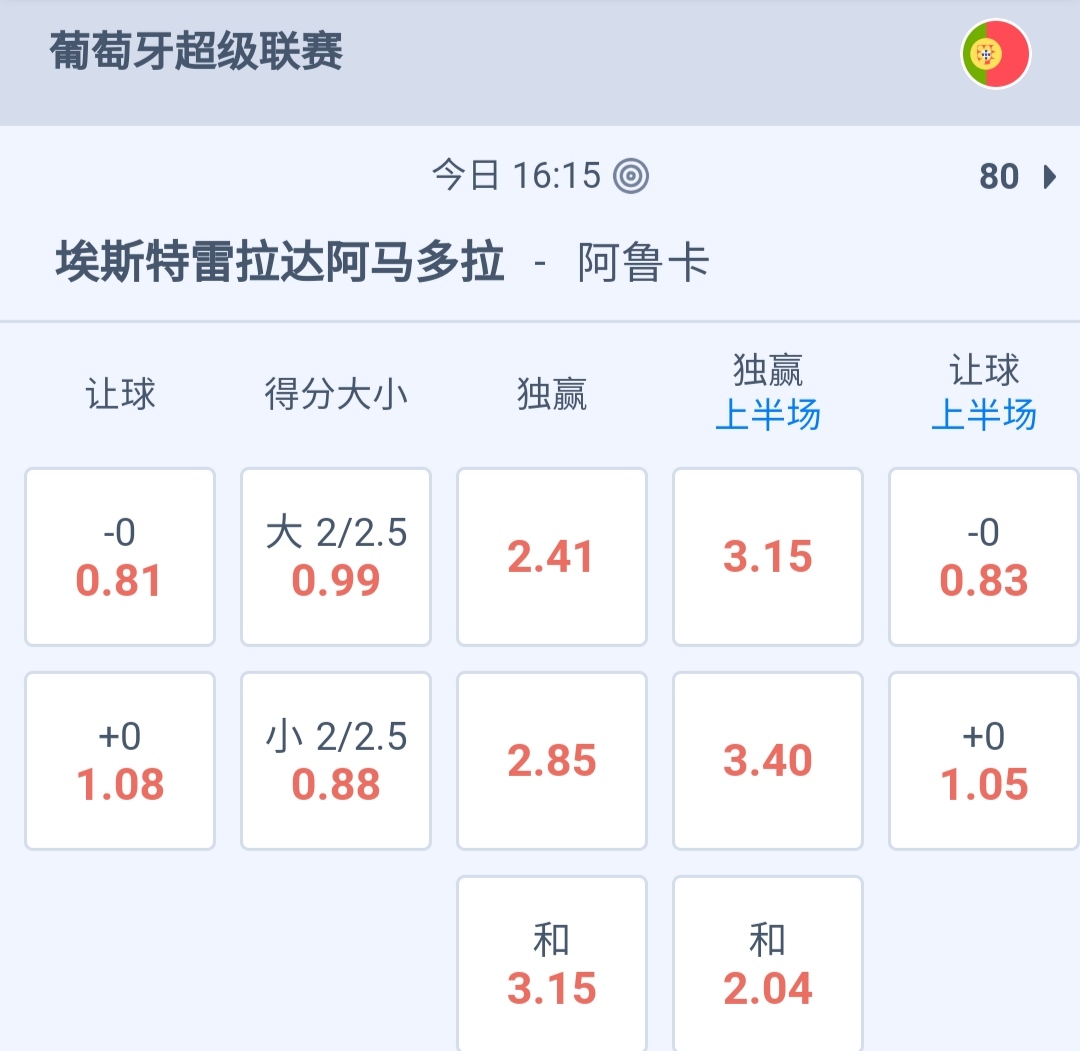
Task: Select first-half handicap +0 at 1.05
Action: click(x=984, y=761)
